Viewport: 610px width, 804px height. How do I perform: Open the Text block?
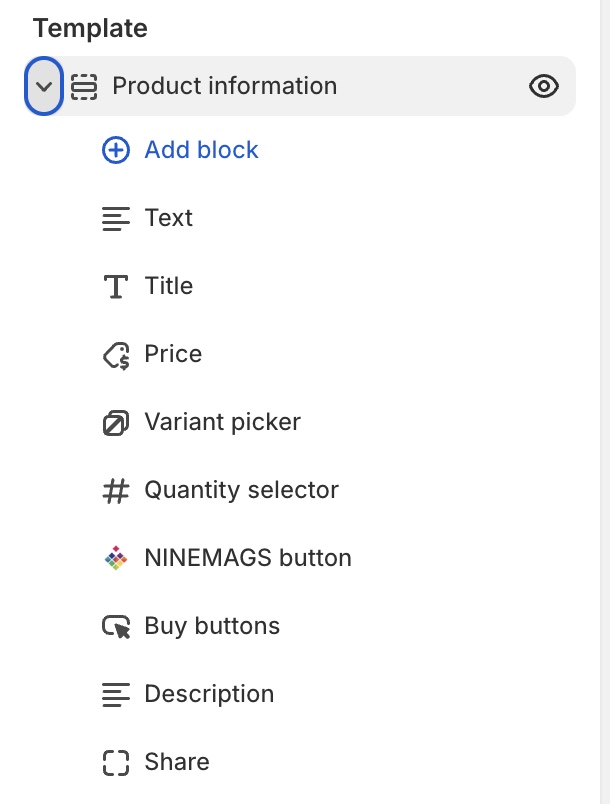[x=168, y=218]
